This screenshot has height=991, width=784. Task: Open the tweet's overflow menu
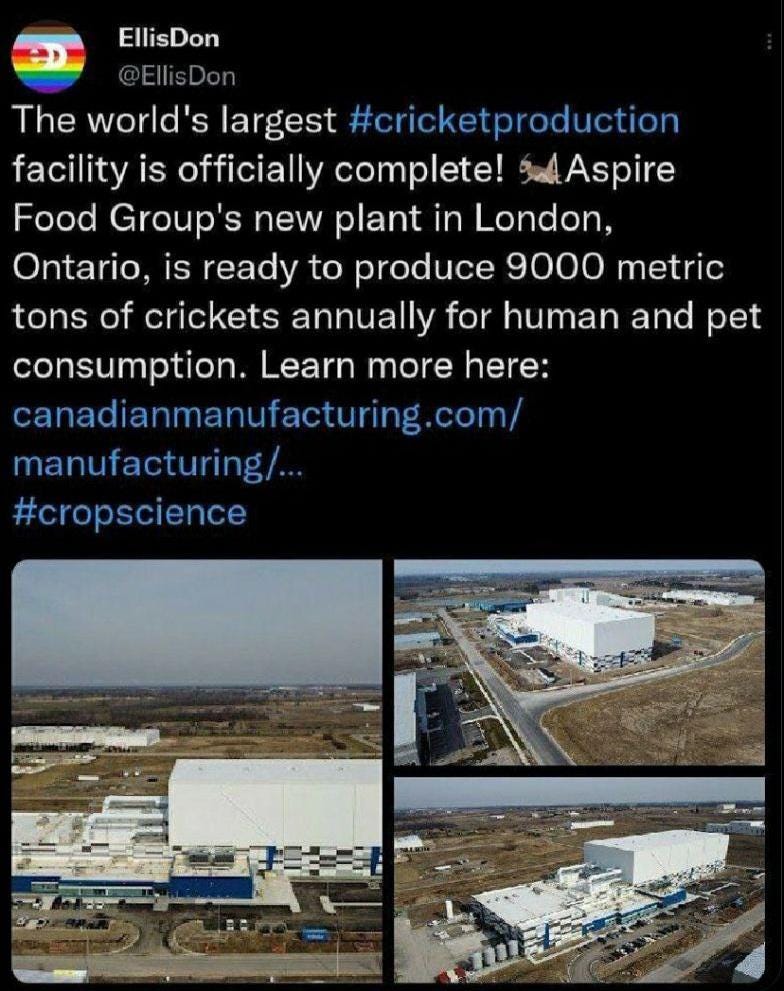pos(769,42)
